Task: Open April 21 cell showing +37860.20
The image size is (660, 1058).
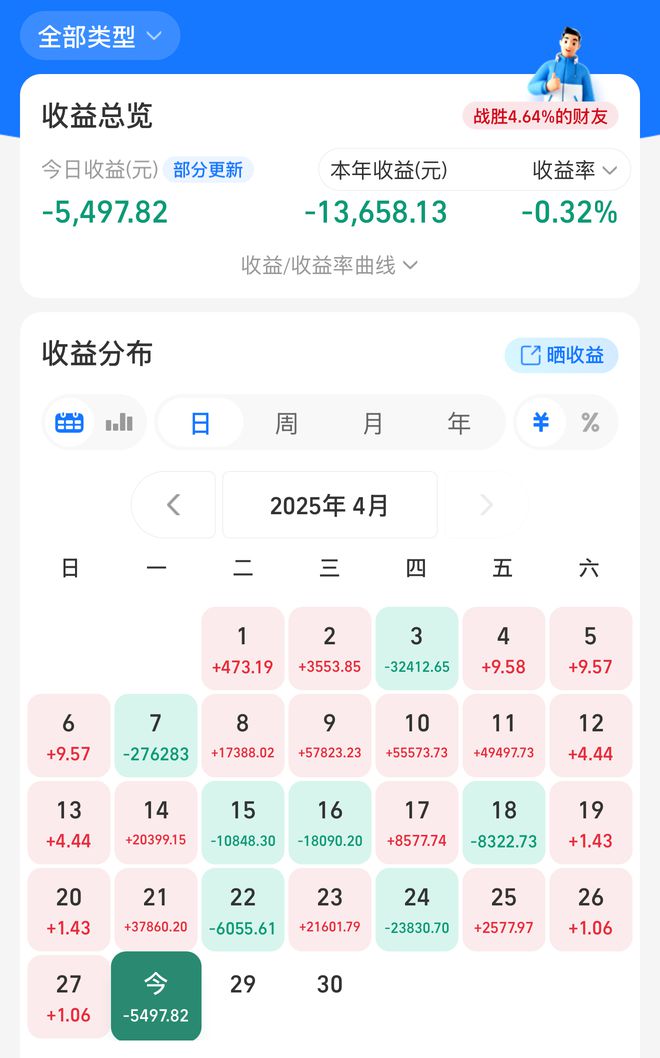Action: (x=156, y=909)
